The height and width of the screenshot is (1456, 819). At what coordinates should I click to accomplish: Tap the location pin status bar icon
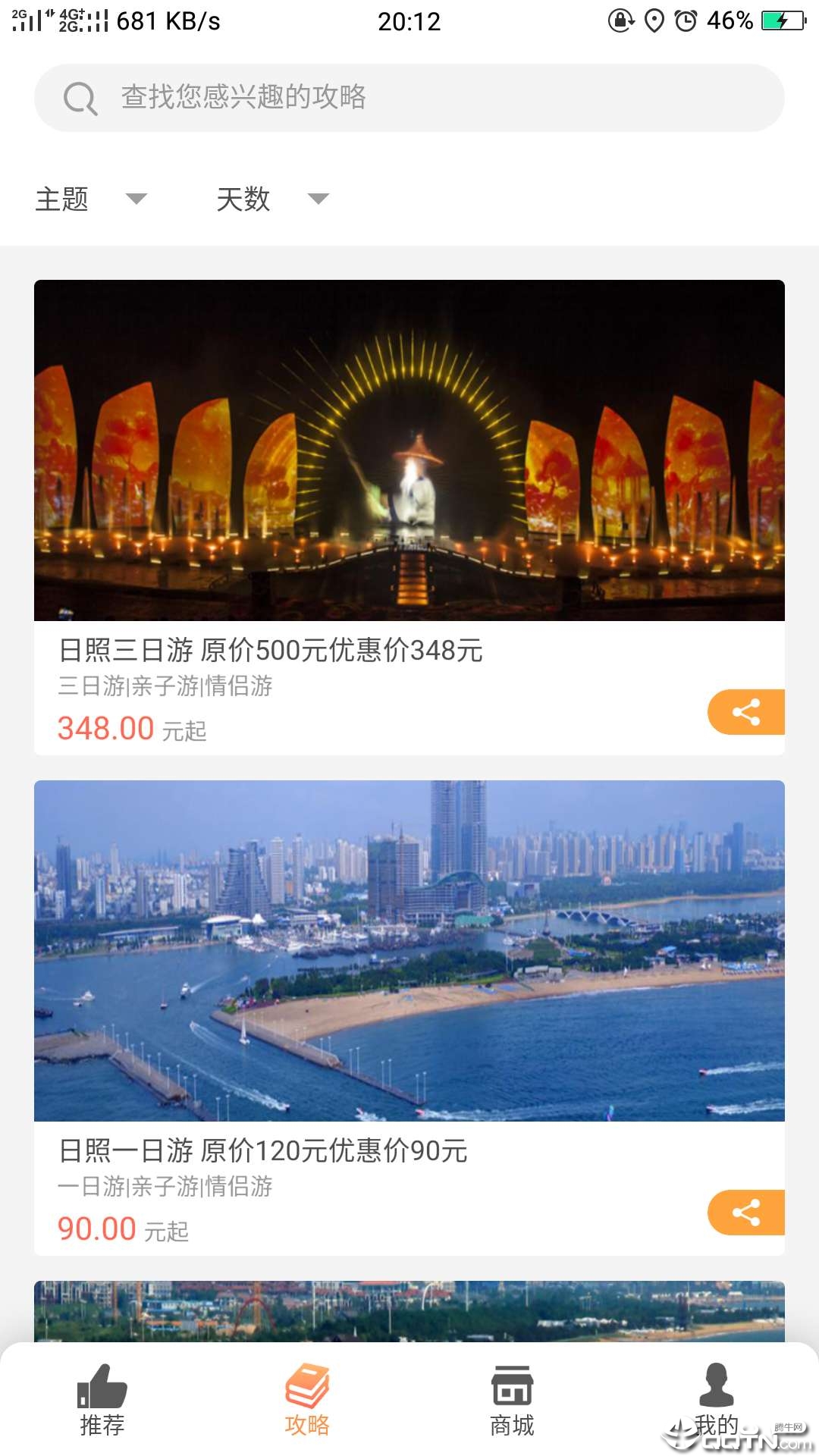[x=652, y=21]
